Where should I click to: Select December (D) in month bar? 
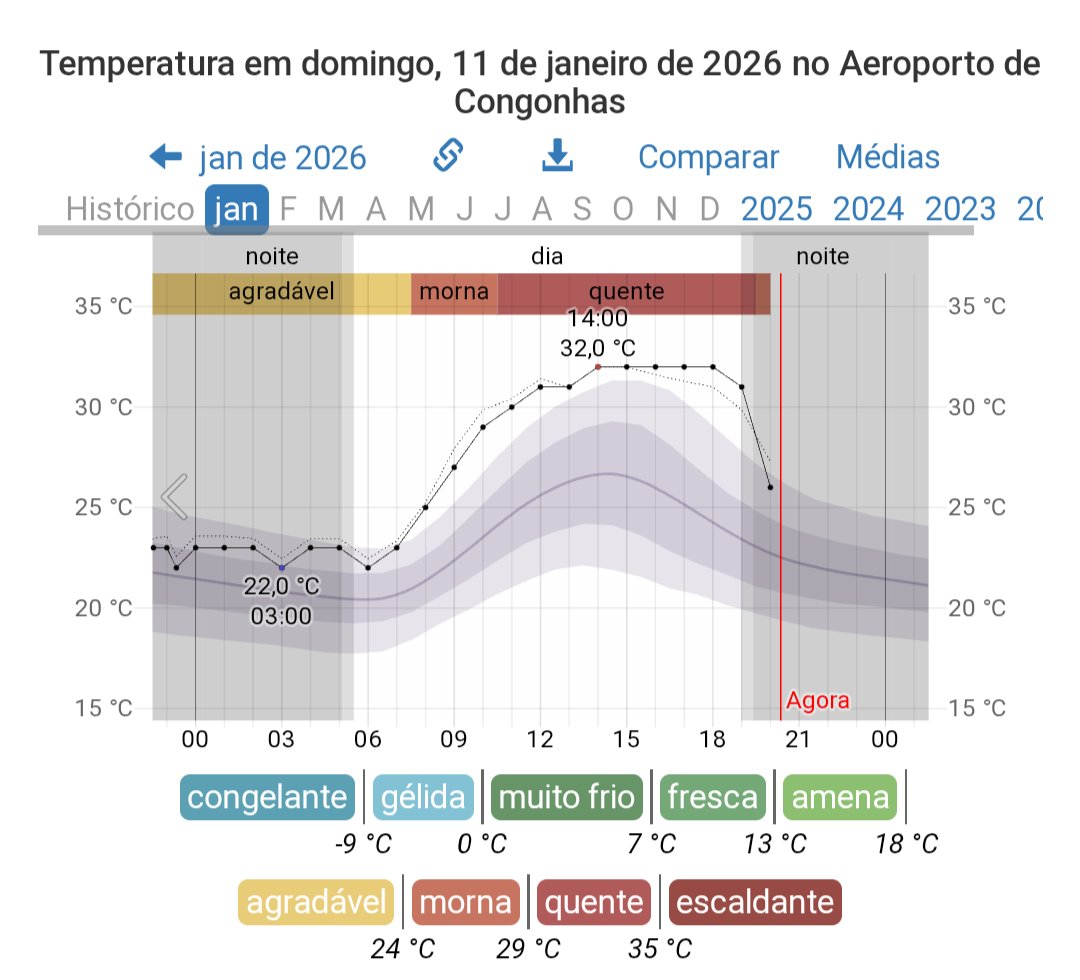click(710, 209)
